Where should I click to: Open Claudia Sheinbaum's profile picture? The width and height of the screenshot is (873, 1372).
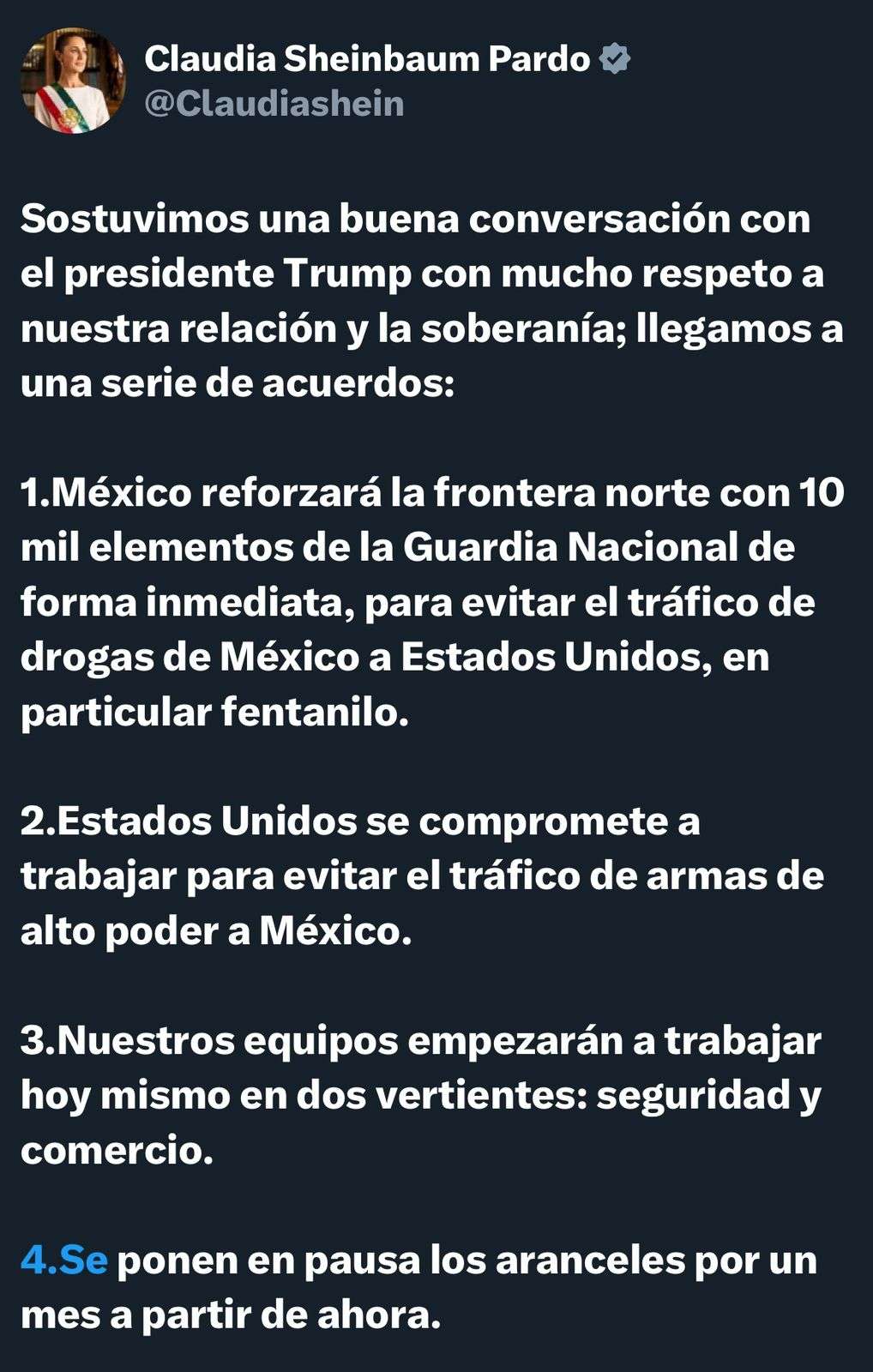pos(73,81)
